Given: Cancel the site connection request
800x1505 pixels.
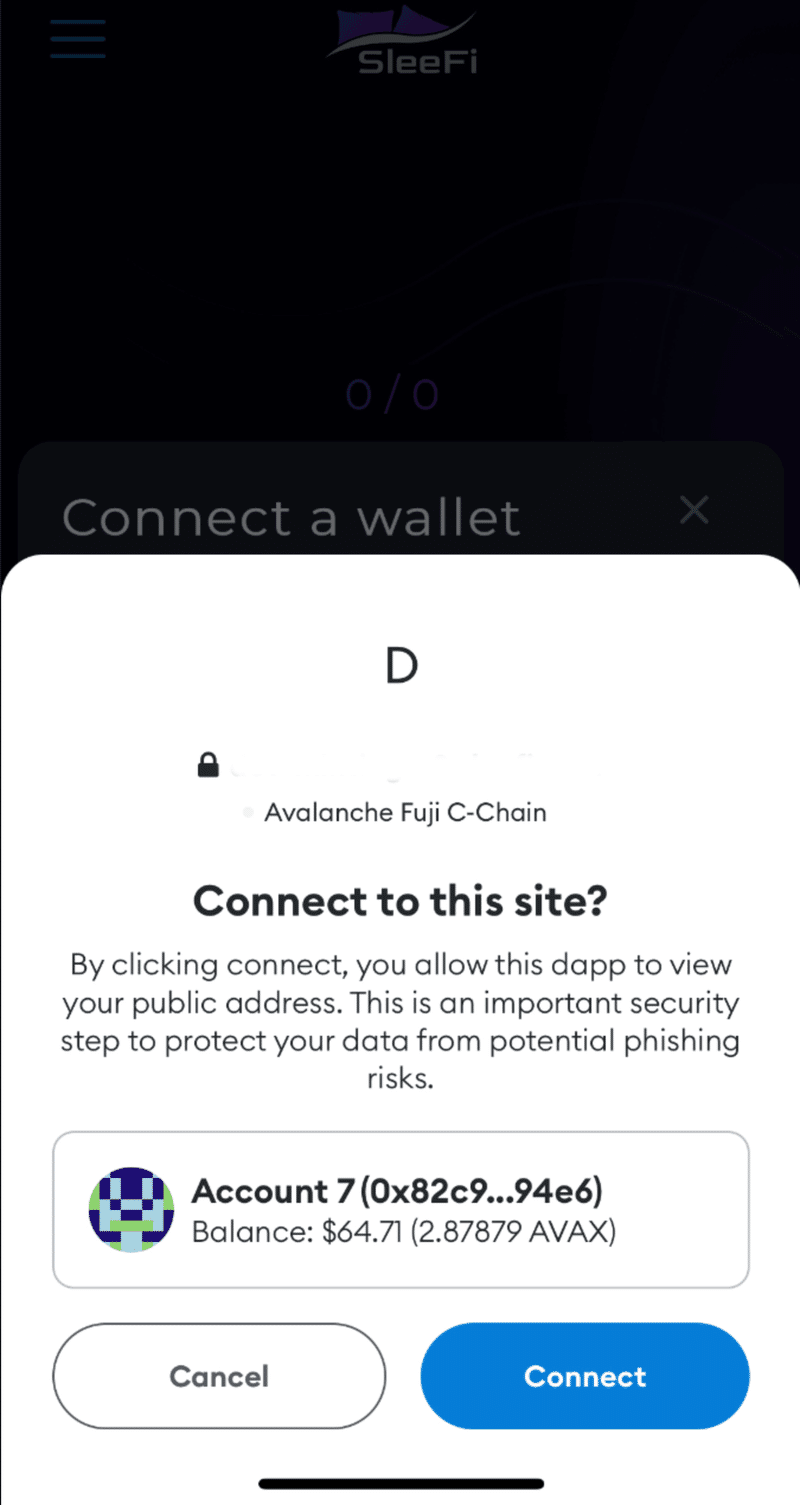Looking at the screenshot, I should [219, 1375].
